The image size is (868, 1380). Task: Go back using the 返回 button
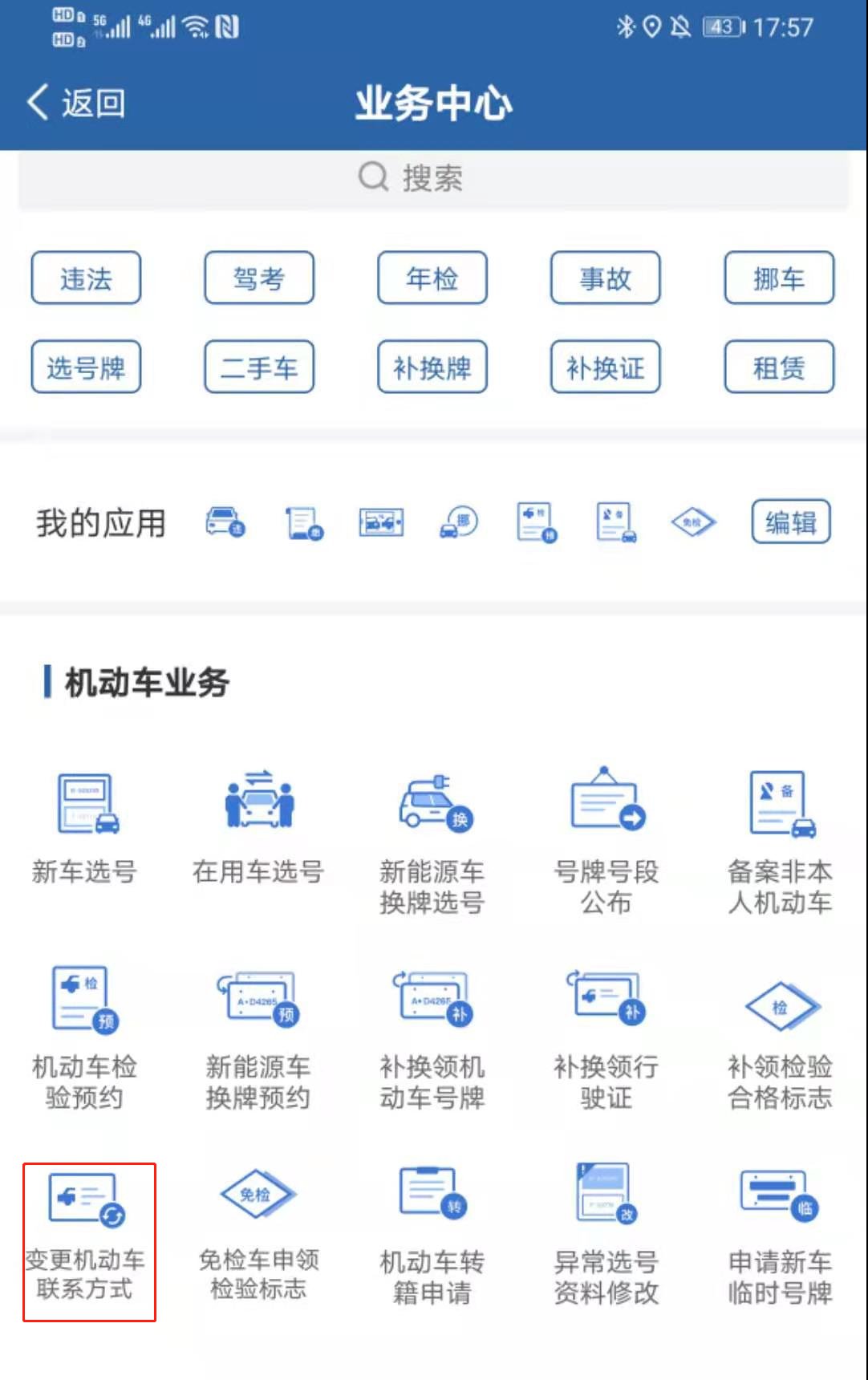(76, 103)
